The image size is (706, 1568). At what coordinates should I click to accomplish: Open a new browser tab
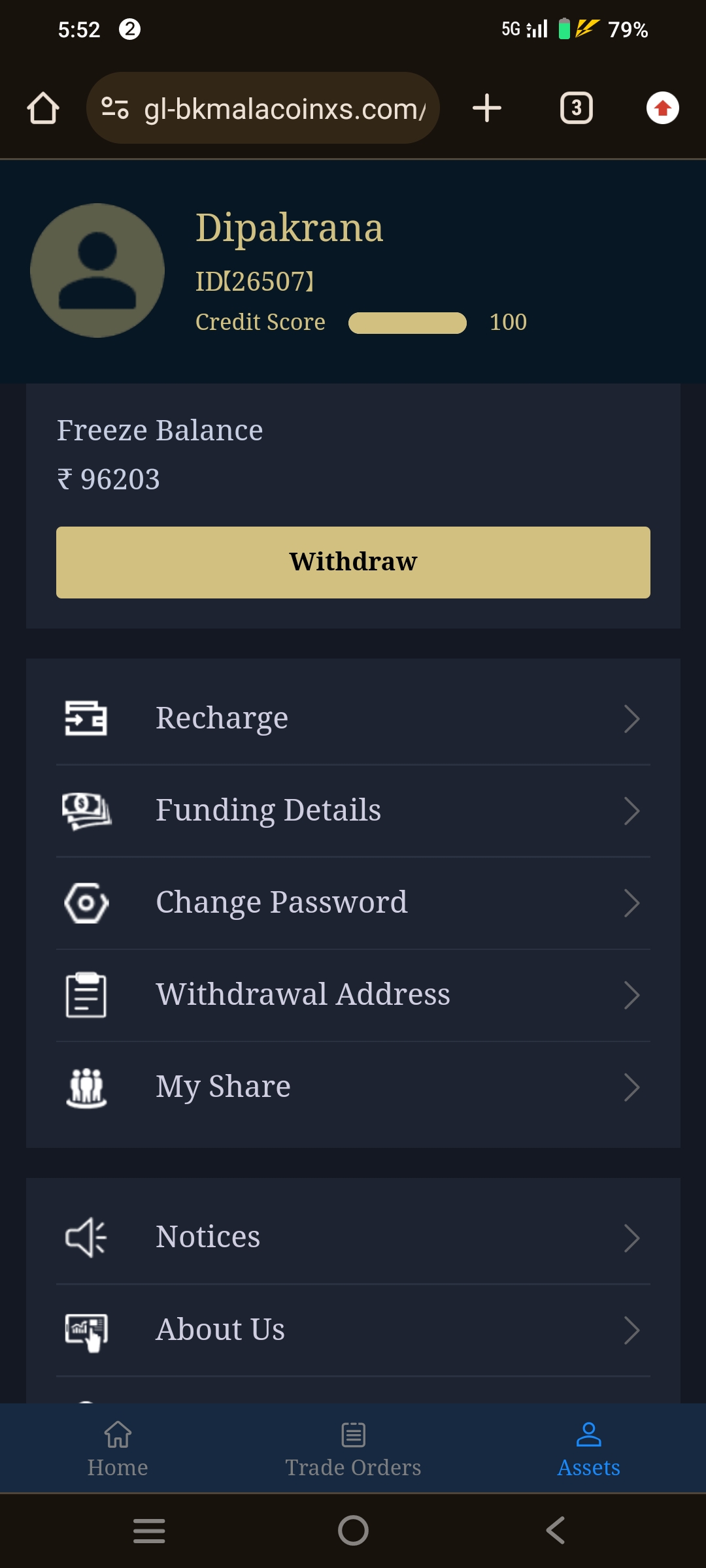(x=487, y=108)
